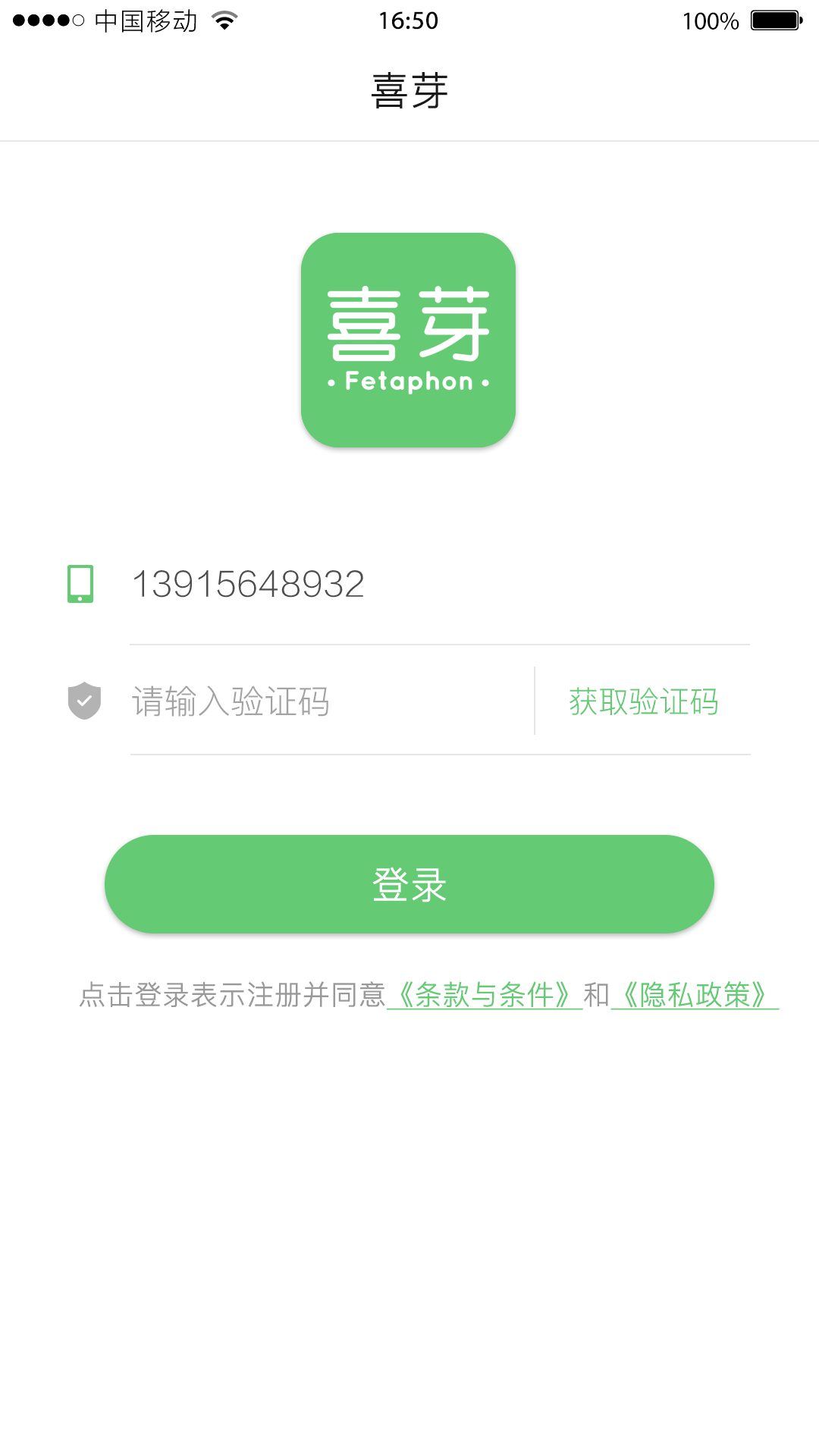Open the 《隐私政策》 privacy policy link

[x=695, y=995]
